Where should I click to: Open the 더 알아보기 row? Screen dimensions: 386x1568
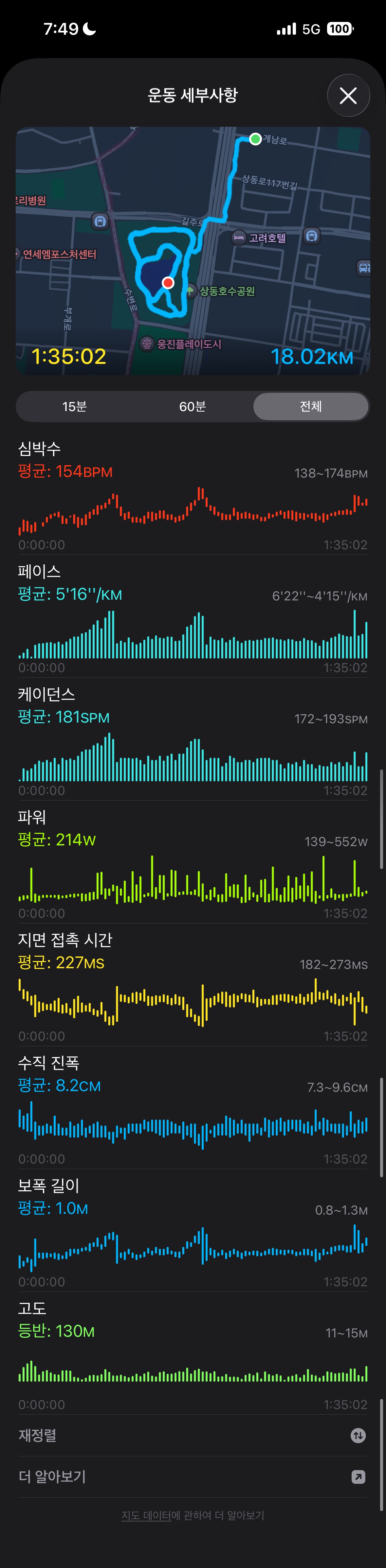[193, 1477]
